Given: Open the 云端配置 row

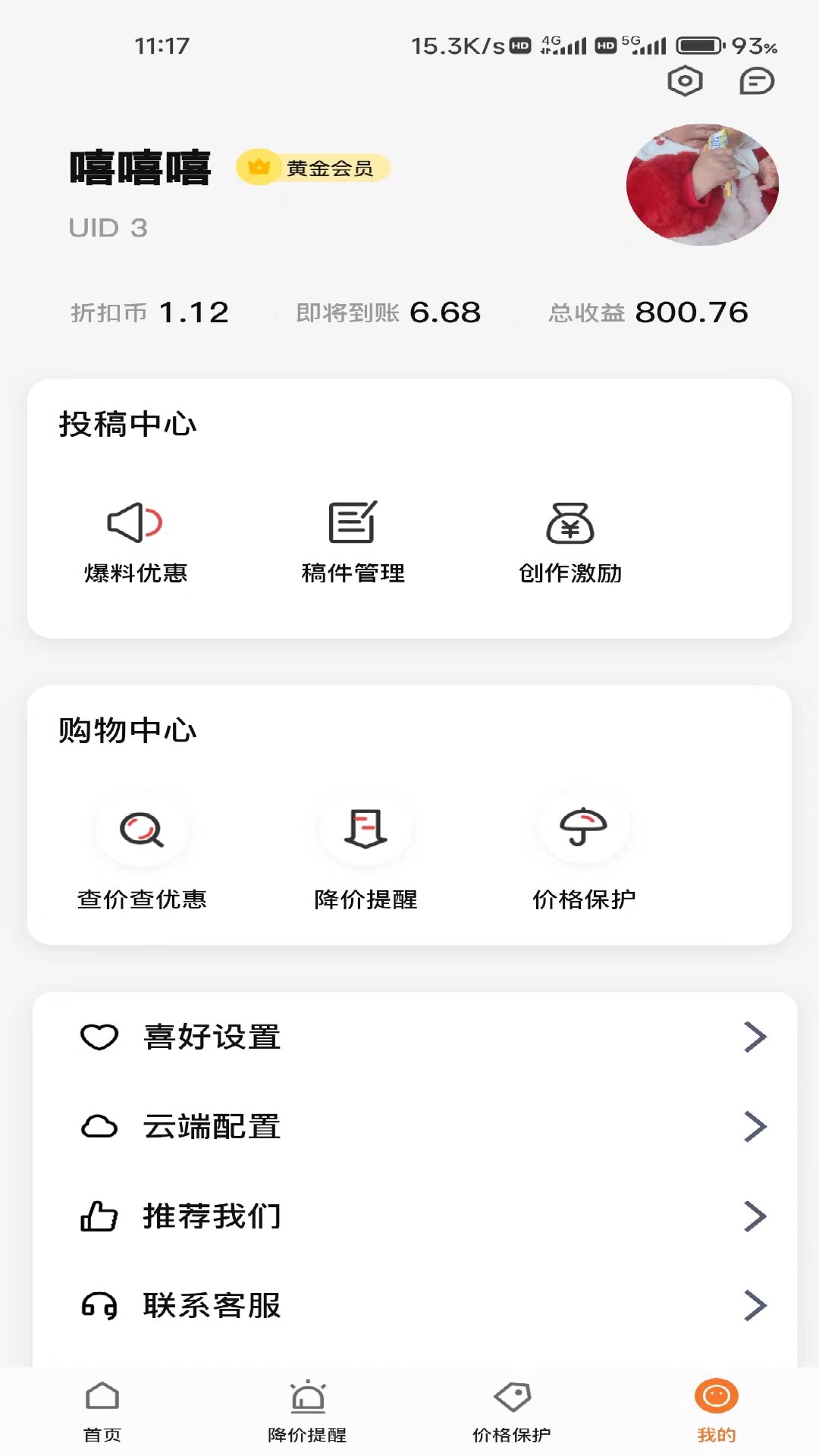Looking at the screenshot, I should [415, 1126].
